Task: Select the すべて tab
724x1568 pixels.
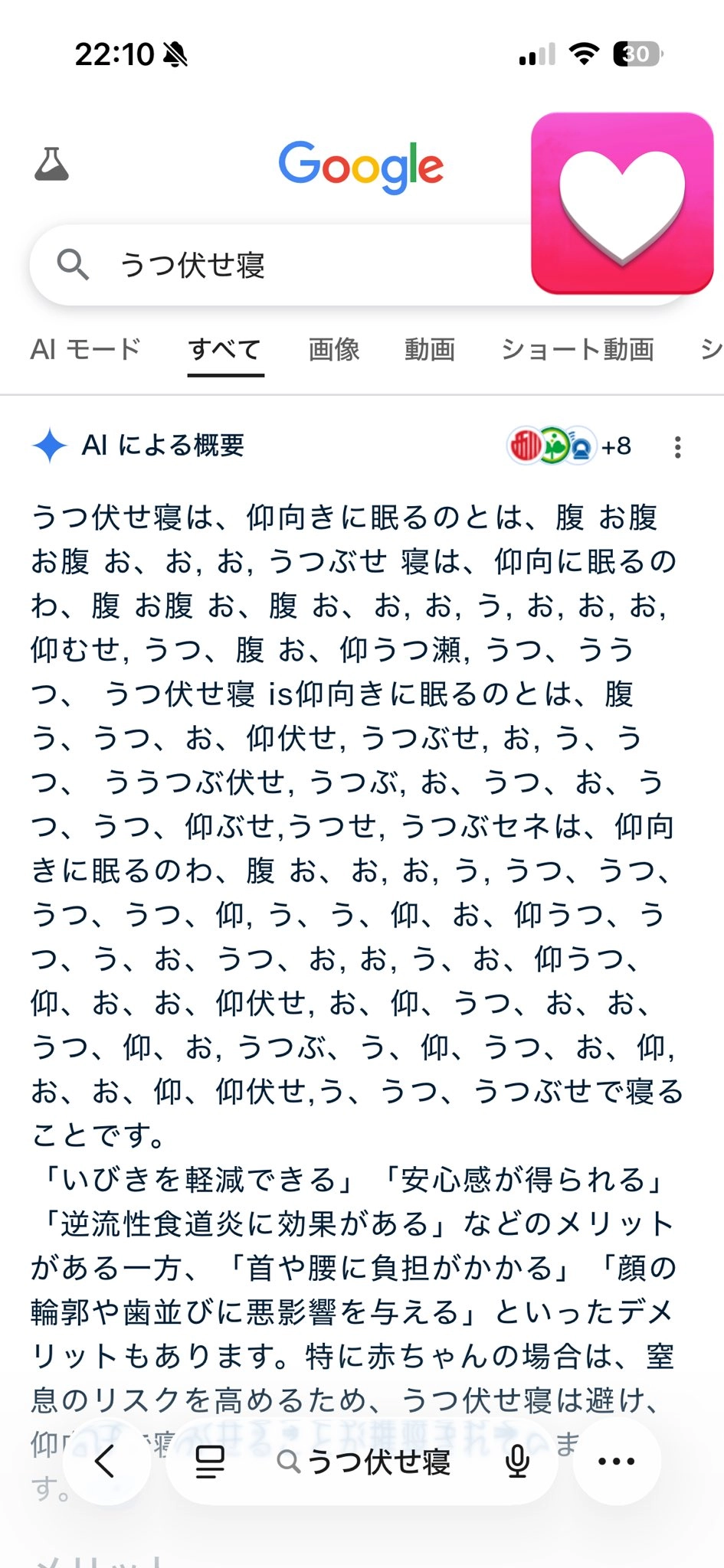Action: tap(225, 350)
